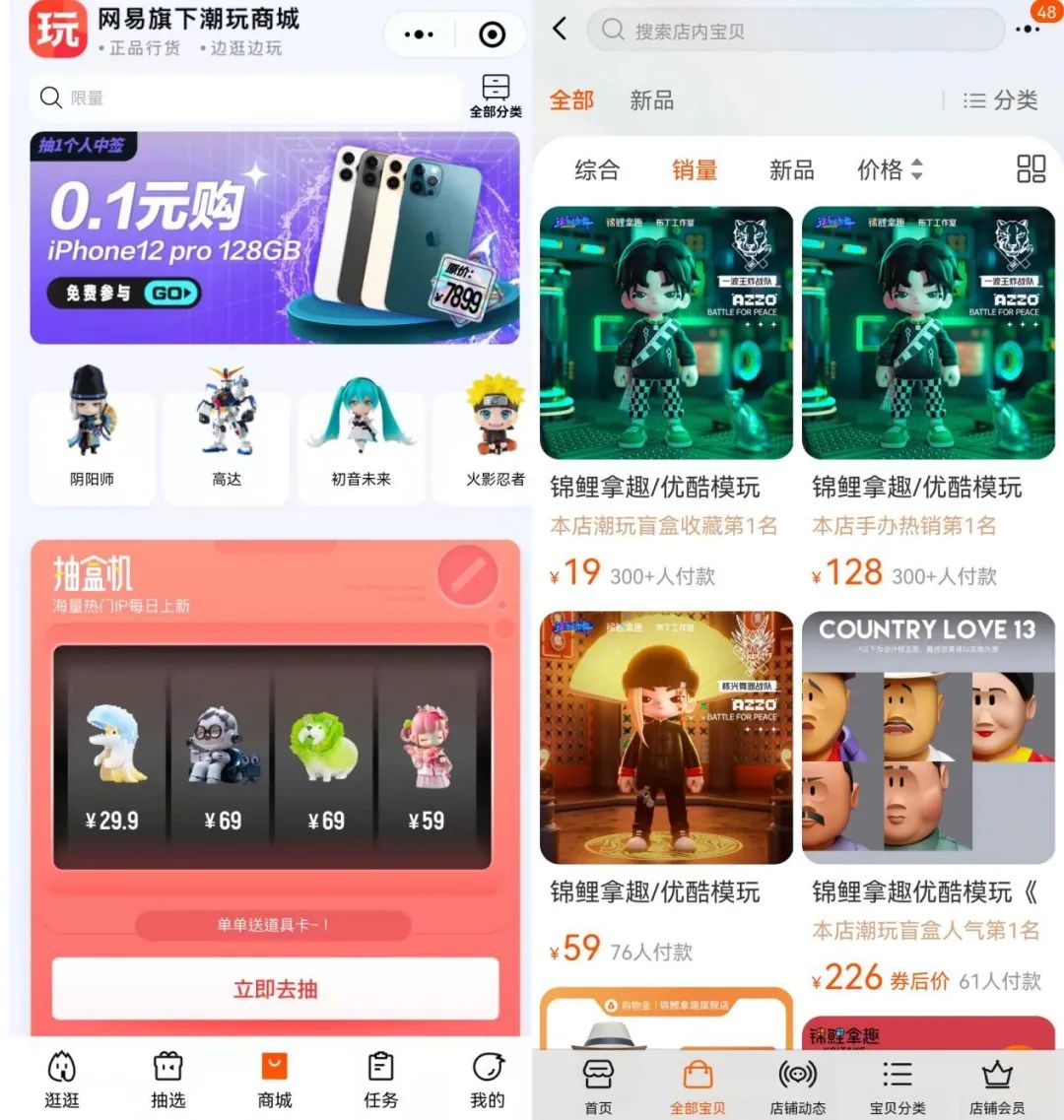Open the three-dot menu in top right
The image size is (1064, 1120).
pos(1026,30)
